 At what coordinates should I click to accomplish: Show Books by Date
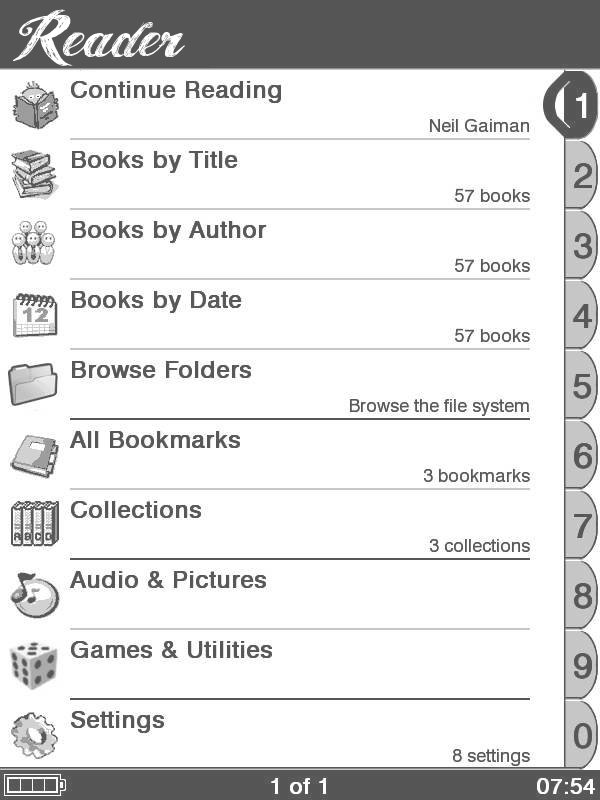point(270,315)
